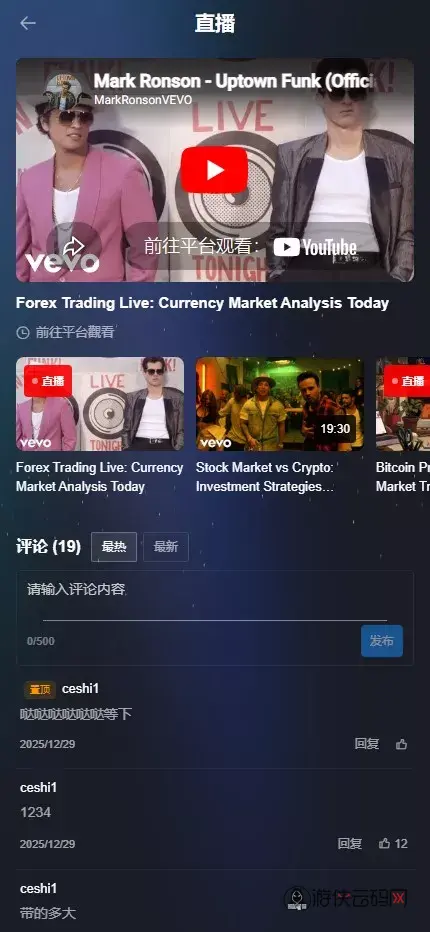Open the video on YouTube
430x932 pixels.
click(315, 247)
